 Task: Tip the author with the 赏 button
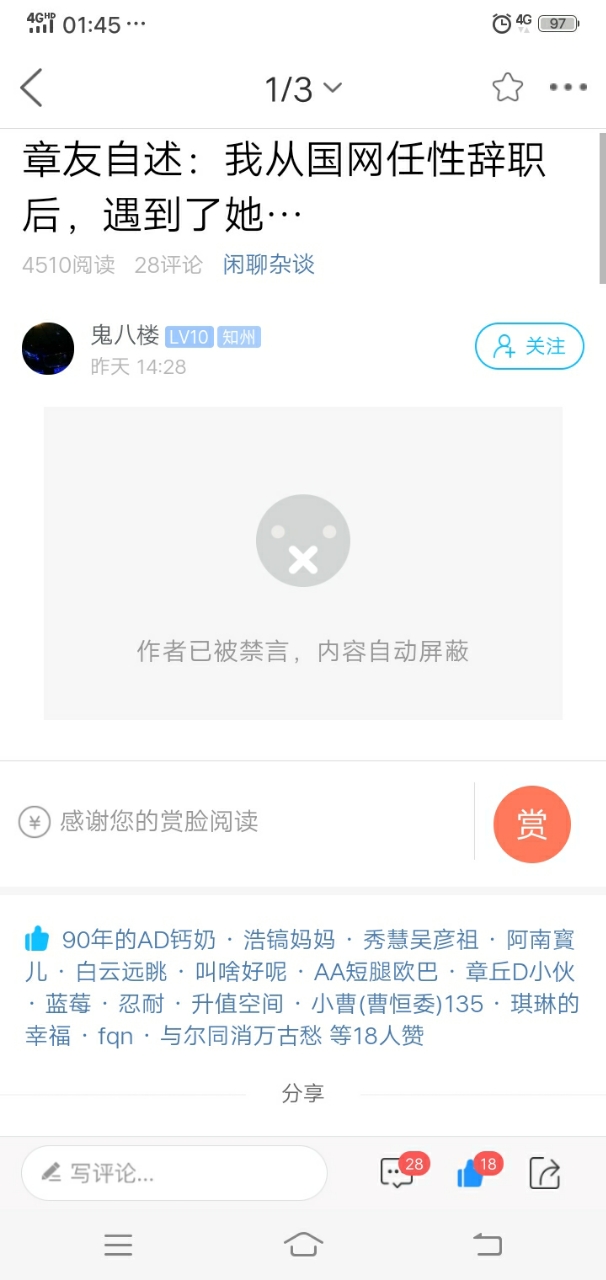coord(532,824)
